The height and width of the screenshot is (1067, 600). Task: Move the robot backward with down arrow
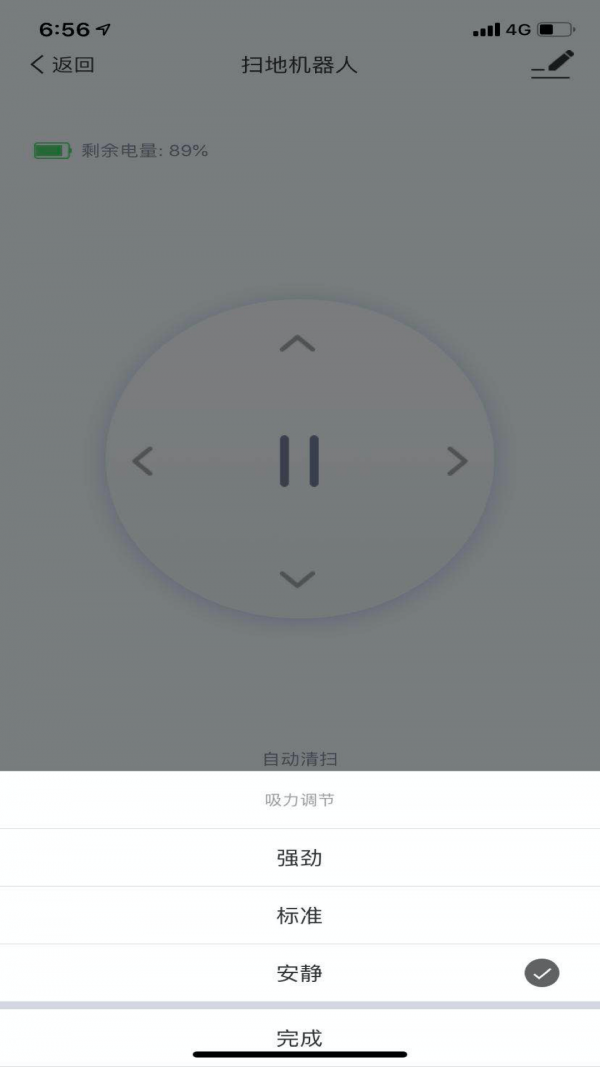pos(297,579)
